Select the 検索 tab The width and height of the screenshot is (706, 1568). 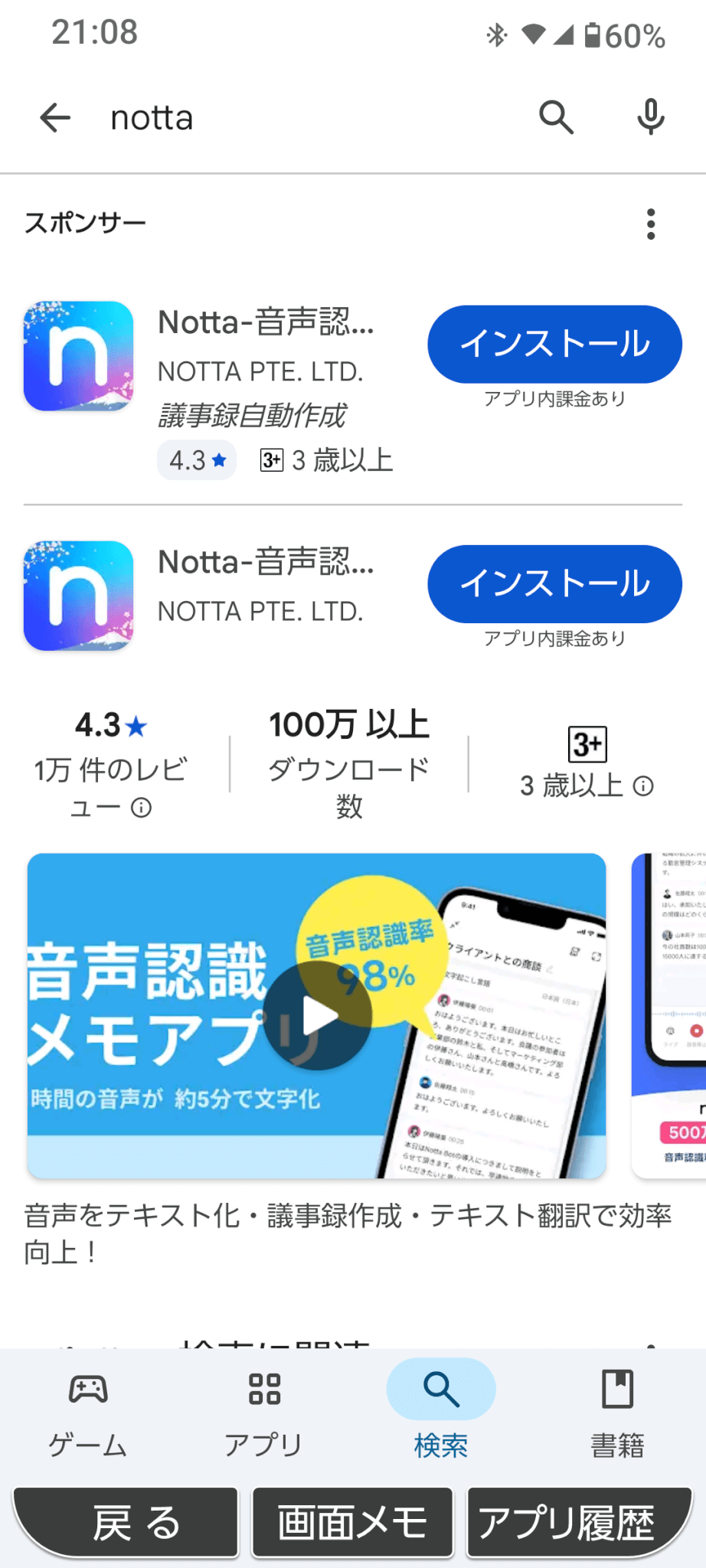pyautogui.click(x=440, y=1413)
